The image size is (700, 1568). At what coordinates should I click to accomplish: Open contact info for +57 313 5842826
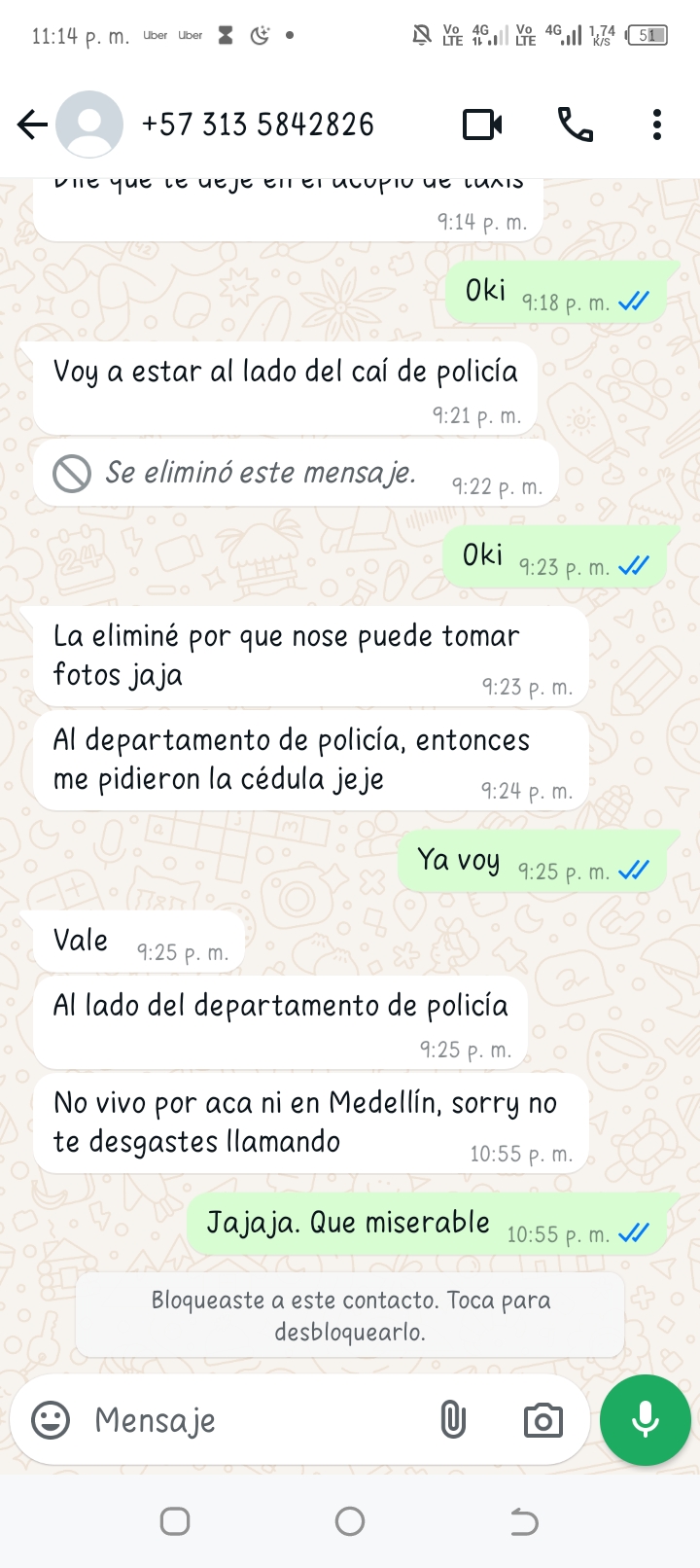coord(258,125)
